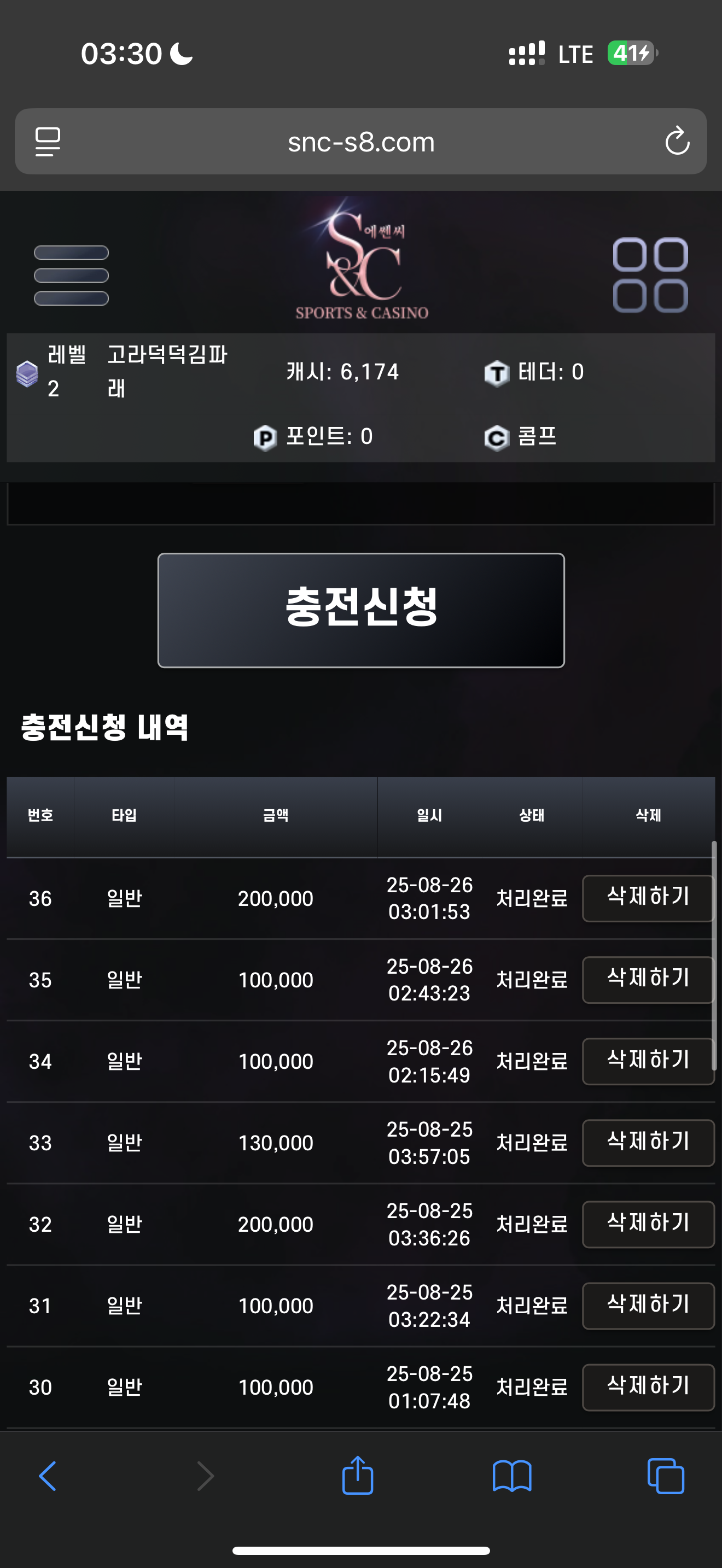Open the page format menu icon
Screen dimensions: 722x1568
pos(48,141)
